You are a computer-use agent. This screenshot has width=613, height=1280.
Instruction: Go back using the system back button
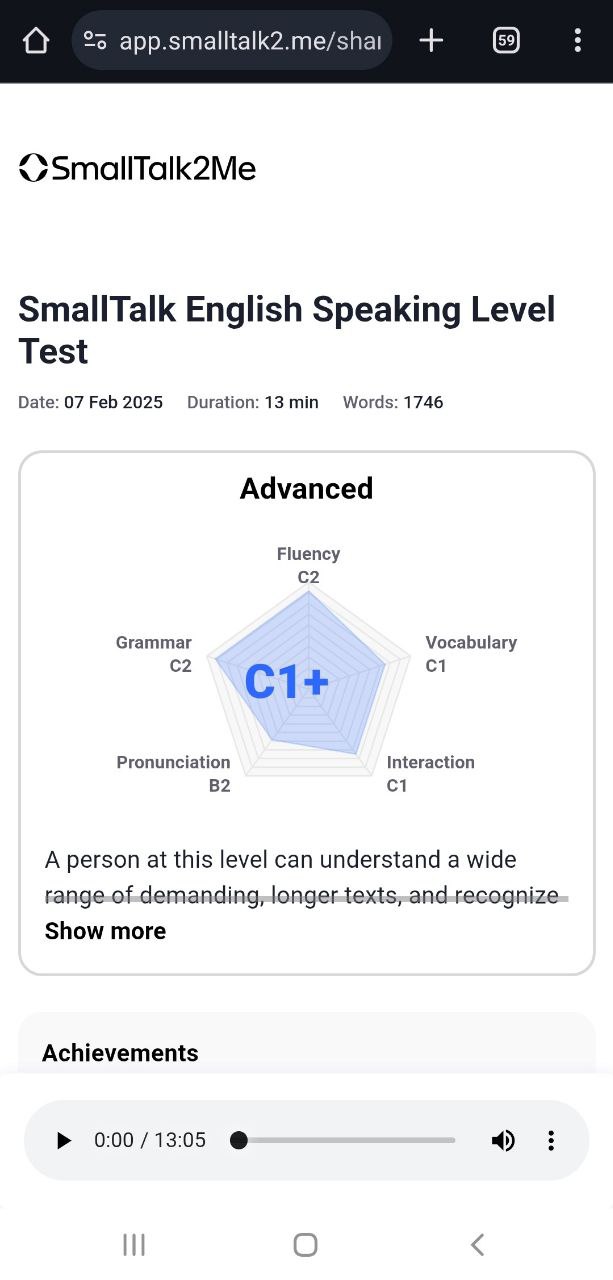(478, 1245)
